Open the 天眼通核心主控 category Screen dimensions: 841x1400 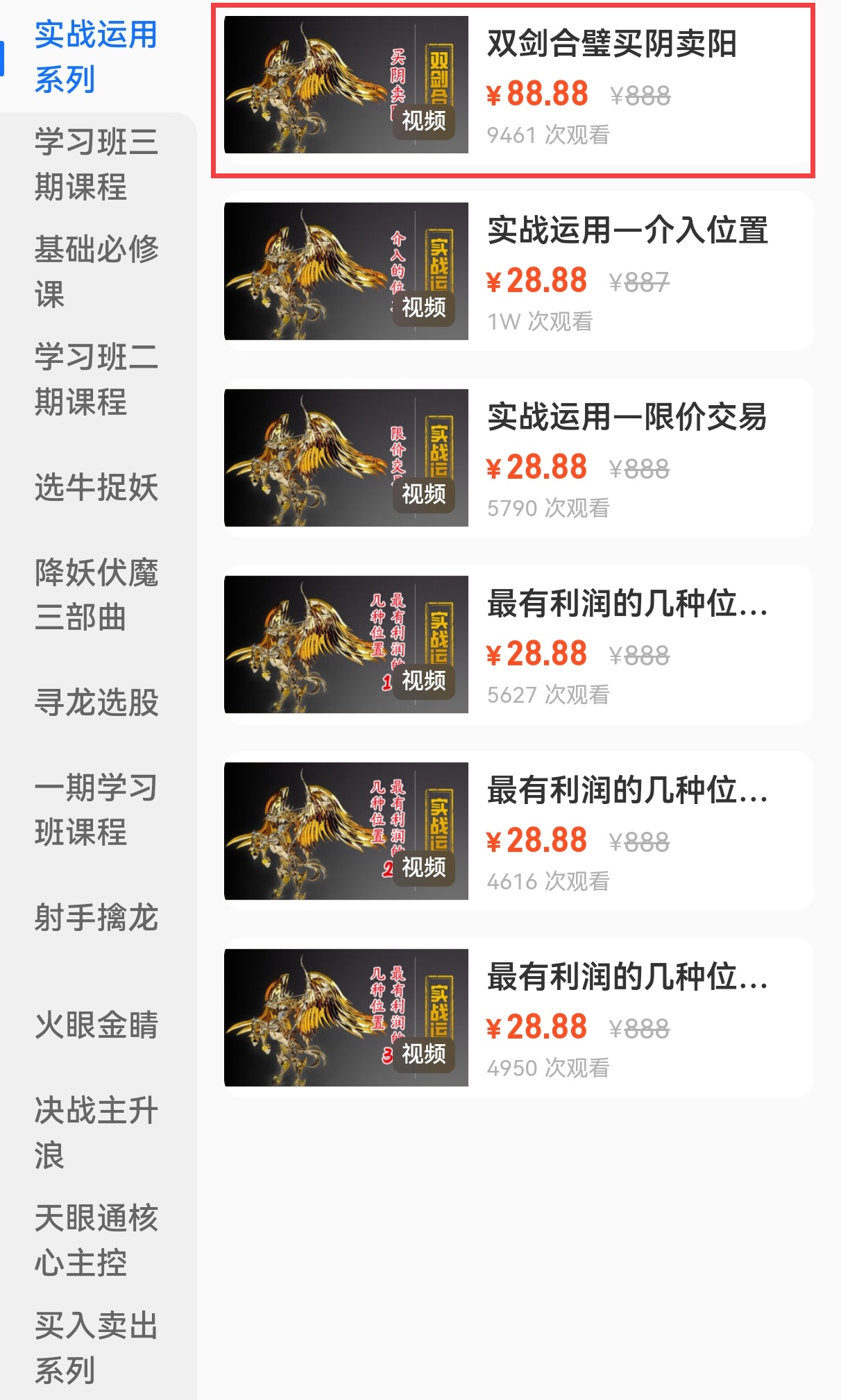tap(96, 1240)
